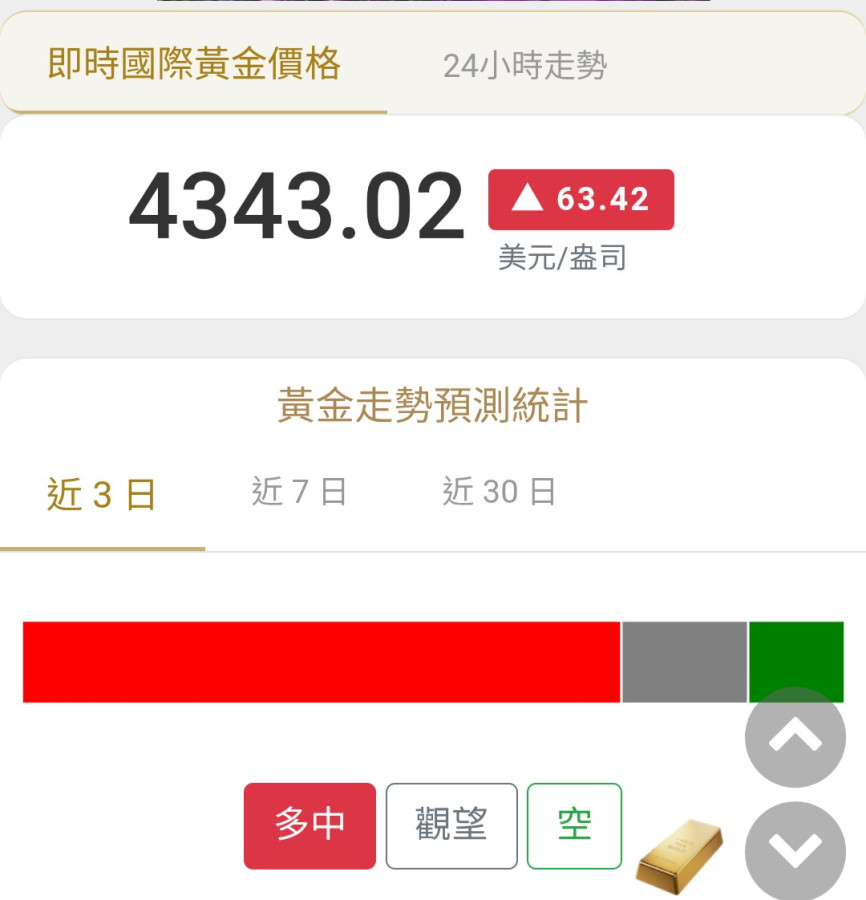Select the 近 3 日 statistics tab
The height and width of the screenshot is (900, 866).
(102, 495)
